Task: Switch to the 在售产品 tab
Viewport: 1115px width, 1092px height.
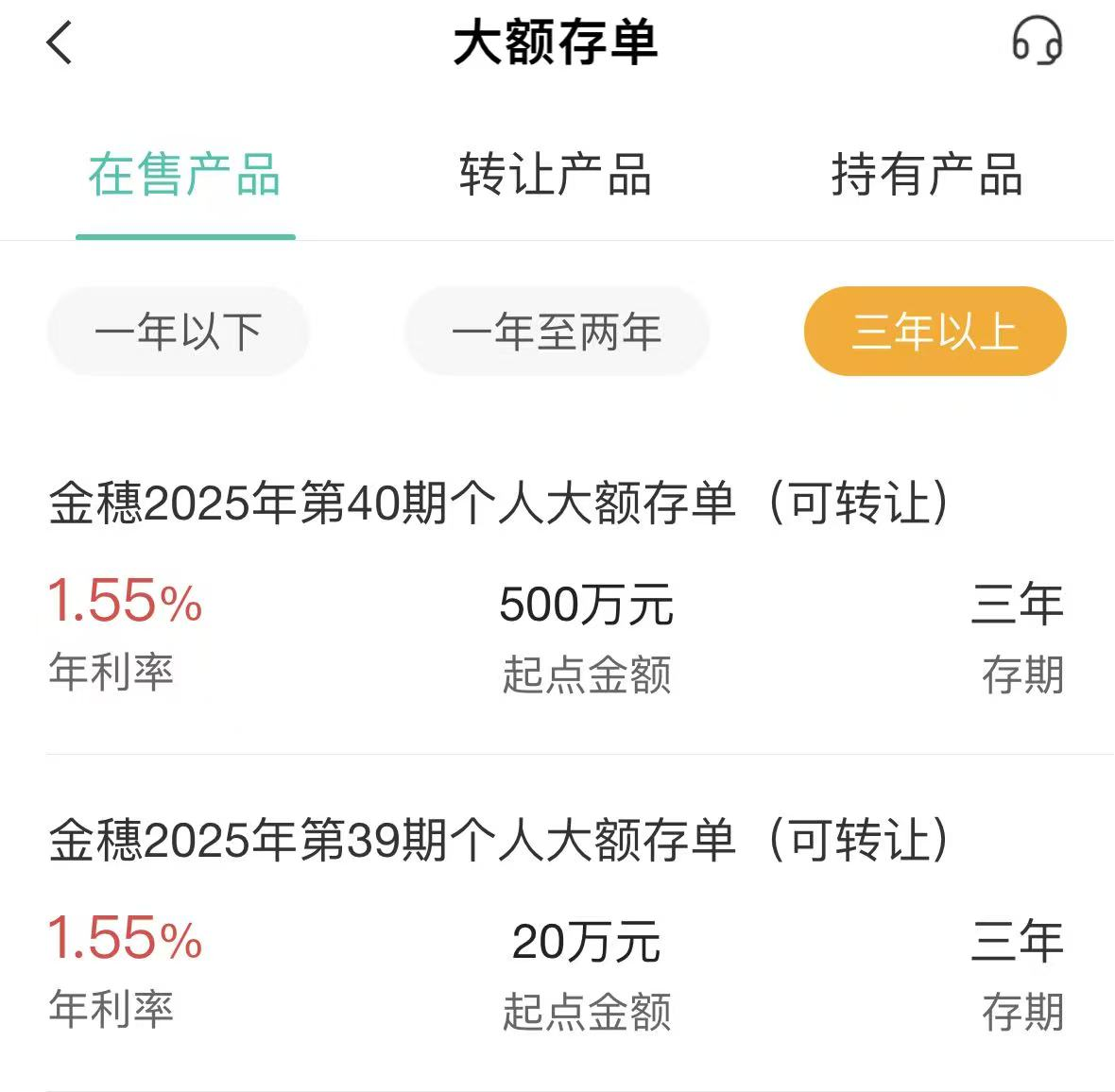Action: (x=185, y=176)
